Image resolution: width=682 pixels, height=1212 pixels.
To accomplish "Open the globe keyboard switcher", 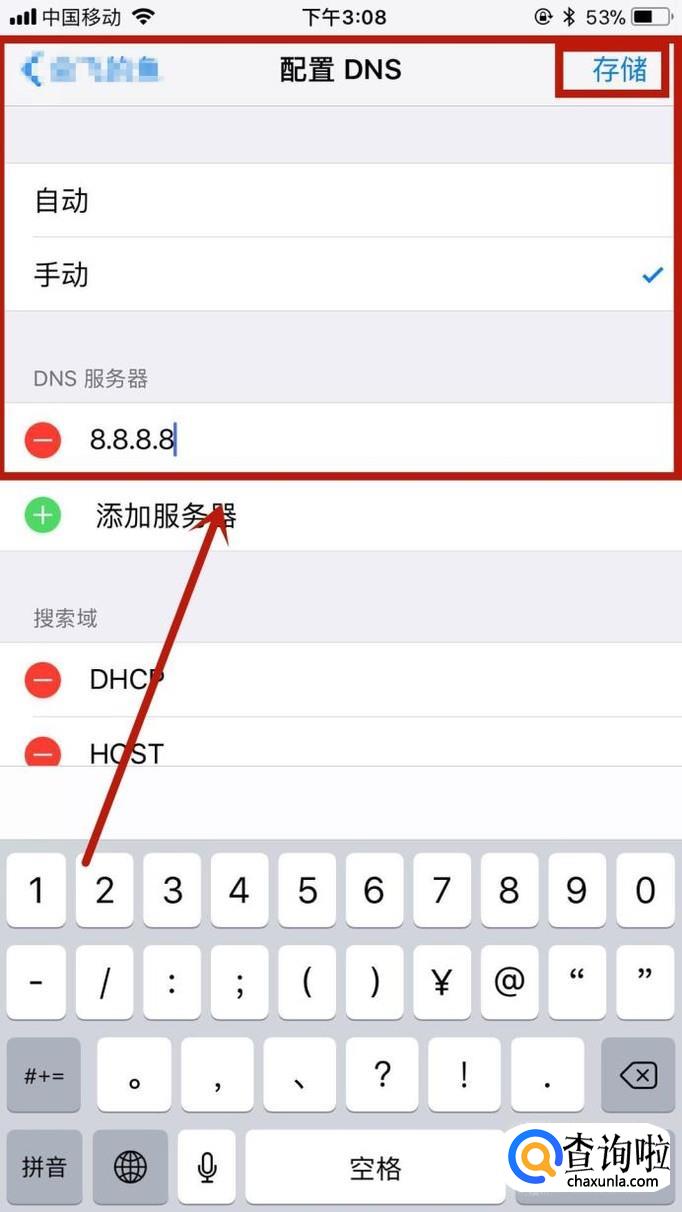I will point(130,1167).
